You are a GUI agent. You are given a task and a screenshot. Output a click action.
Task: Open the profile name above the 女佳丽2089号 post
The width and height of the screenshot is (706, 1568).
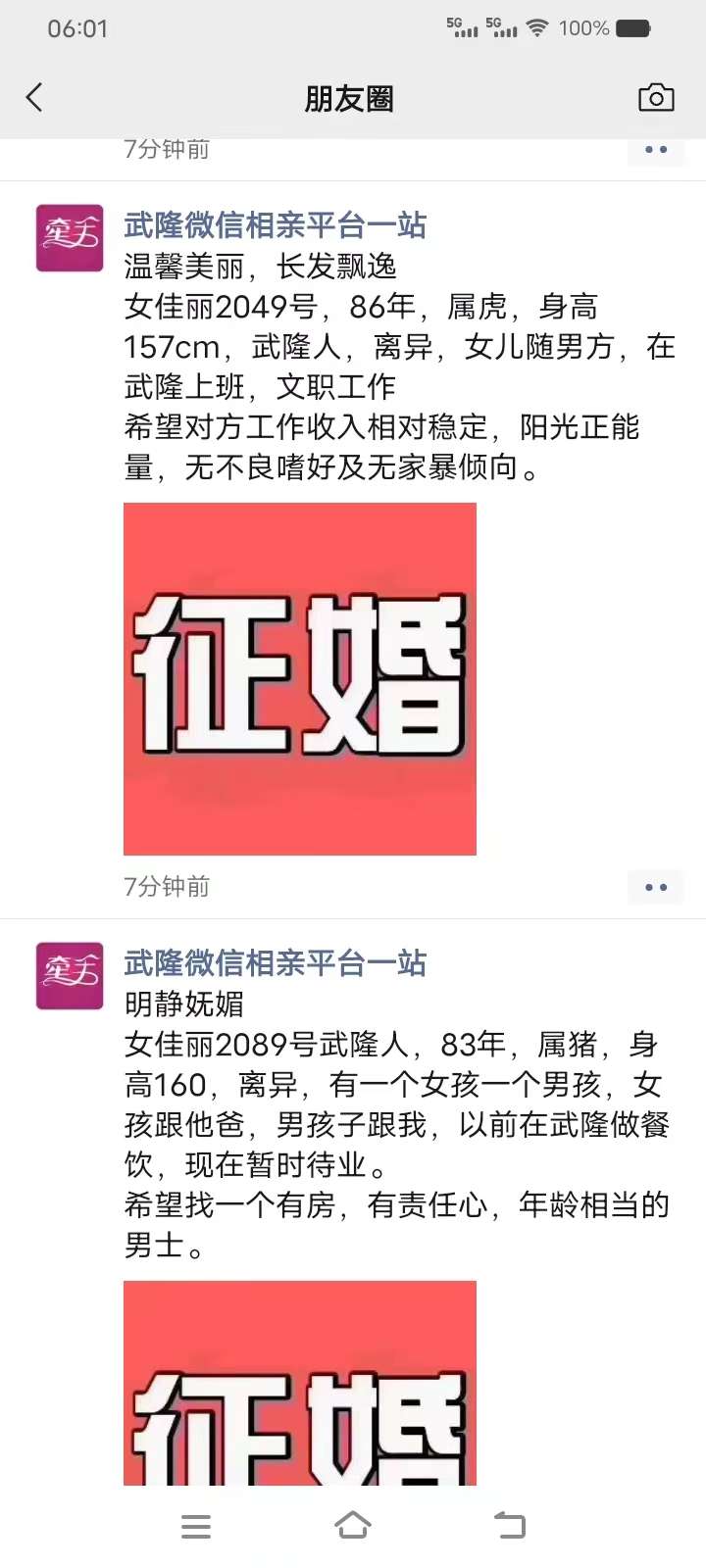275,963
